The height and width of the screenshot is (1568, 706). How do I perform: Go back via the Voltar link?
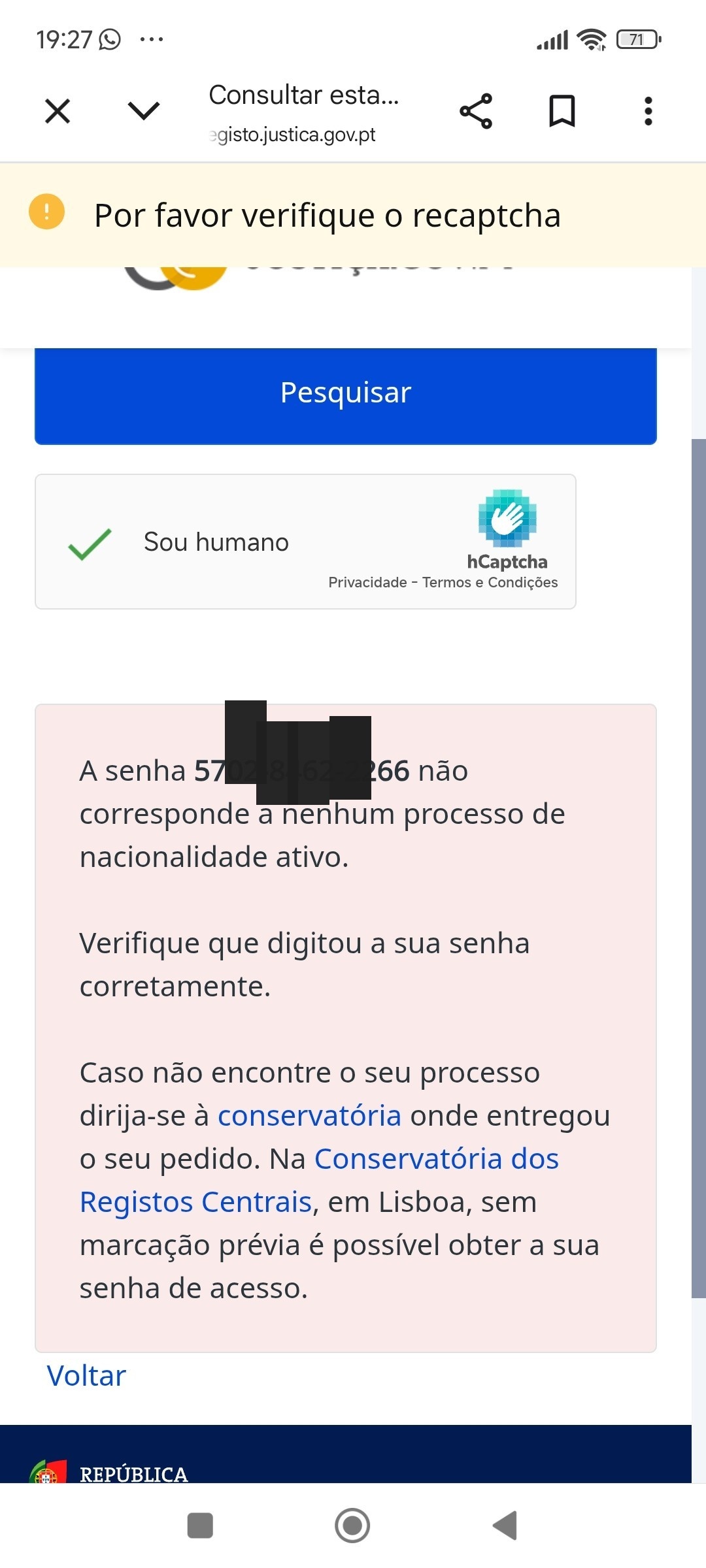[86, 1376]
